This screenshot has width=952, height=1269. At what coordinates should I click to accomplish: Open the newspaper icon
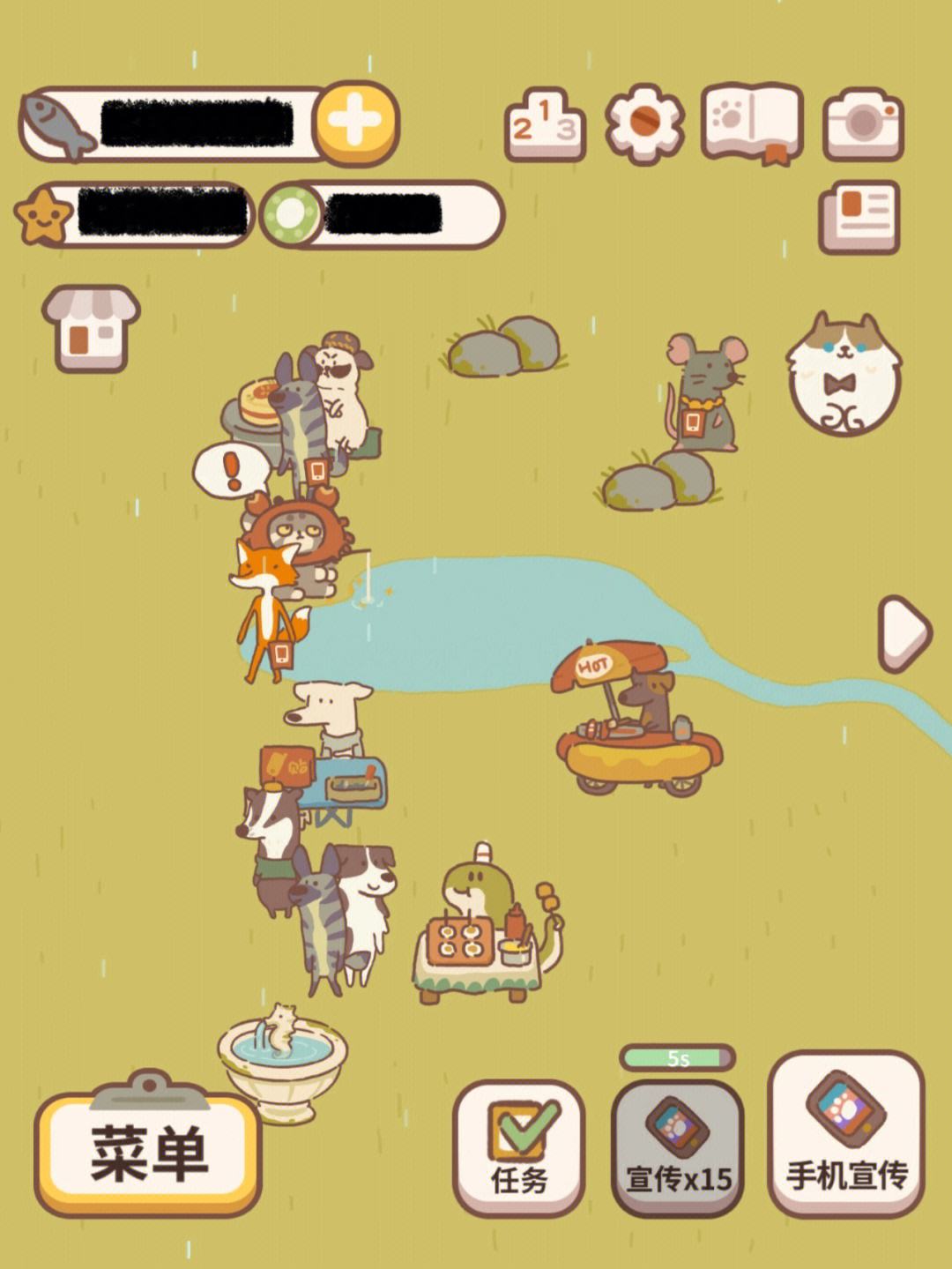point(859,216)
